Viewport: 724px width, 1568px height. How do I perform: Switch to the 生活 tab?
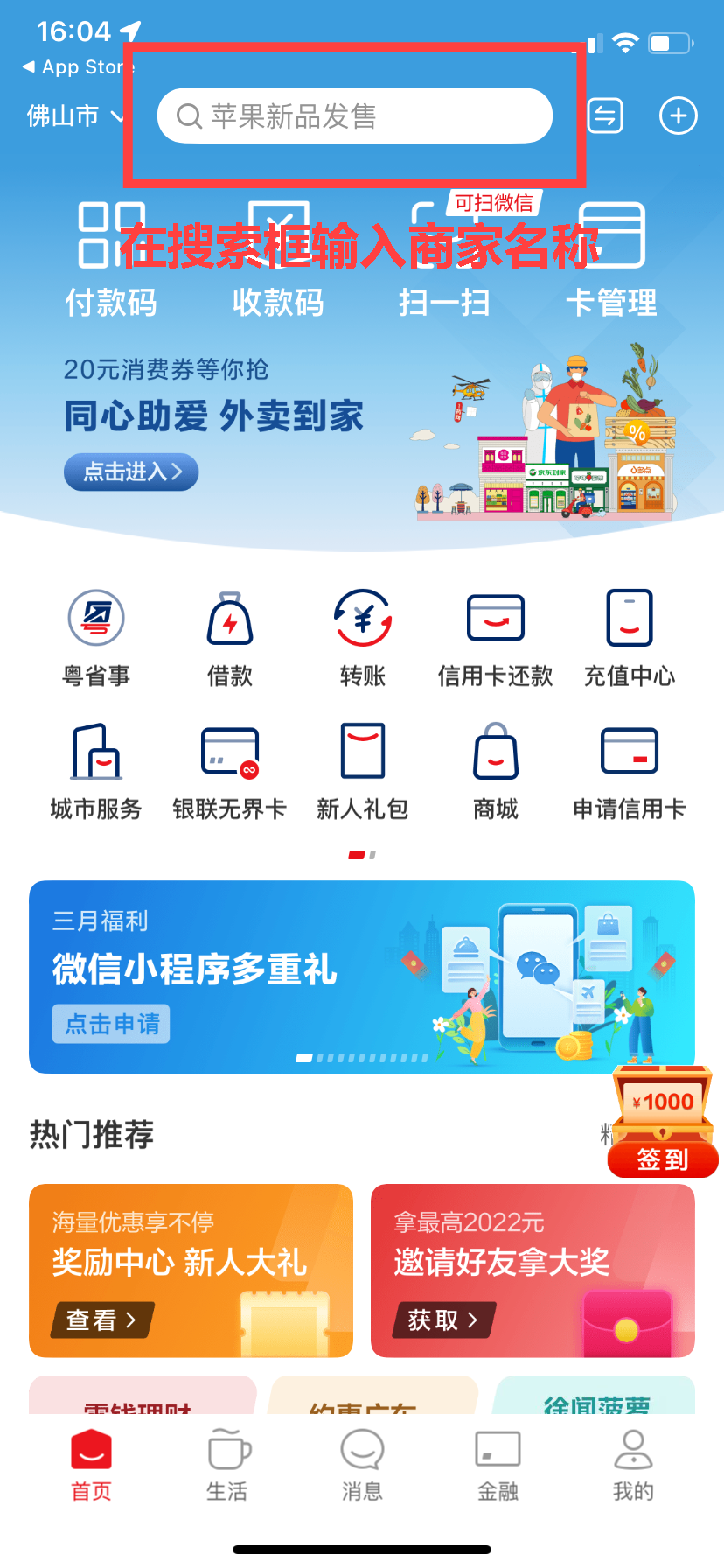[227, 1465]
